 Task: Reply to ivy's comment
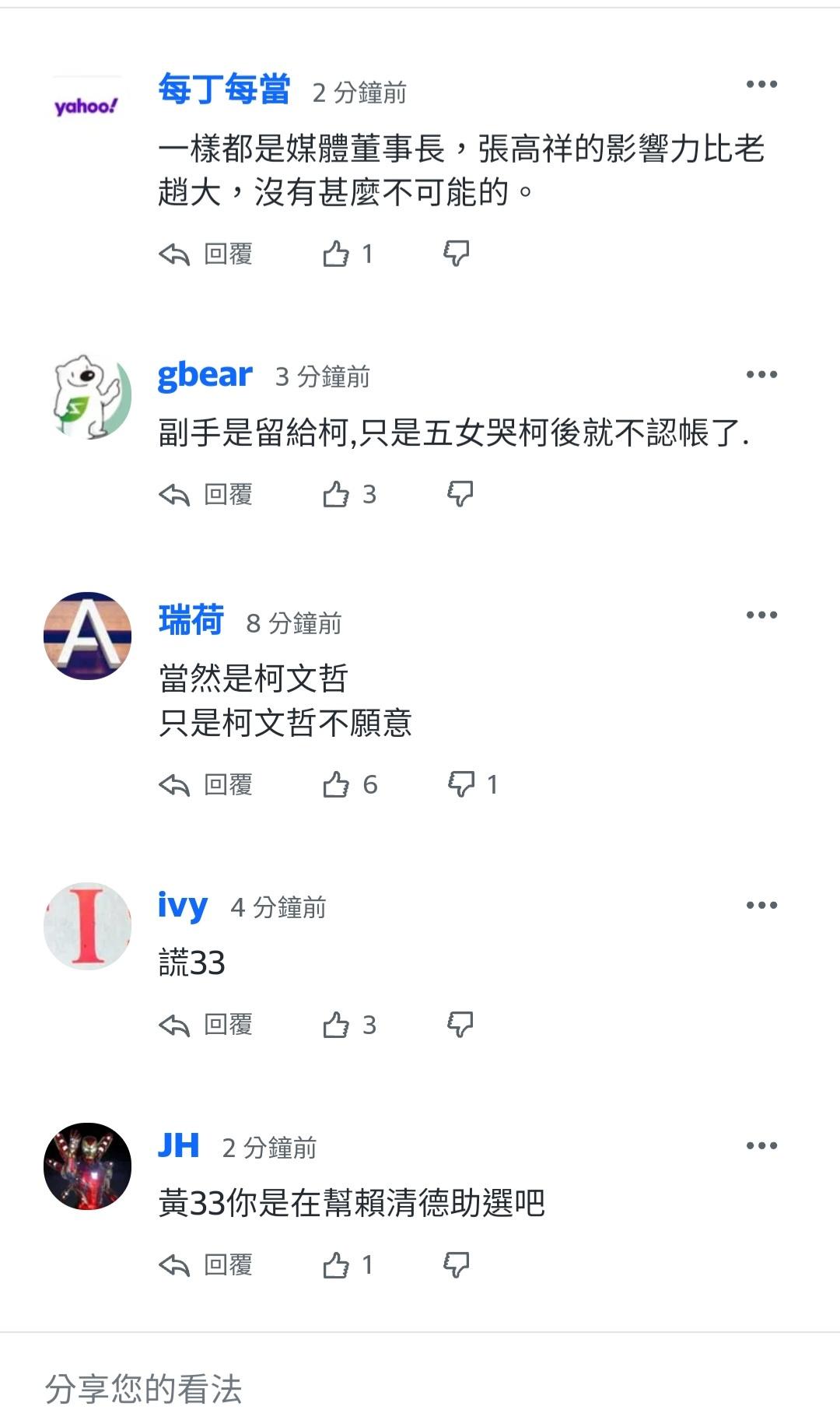pyautogui.click(x=206, y=1025)
